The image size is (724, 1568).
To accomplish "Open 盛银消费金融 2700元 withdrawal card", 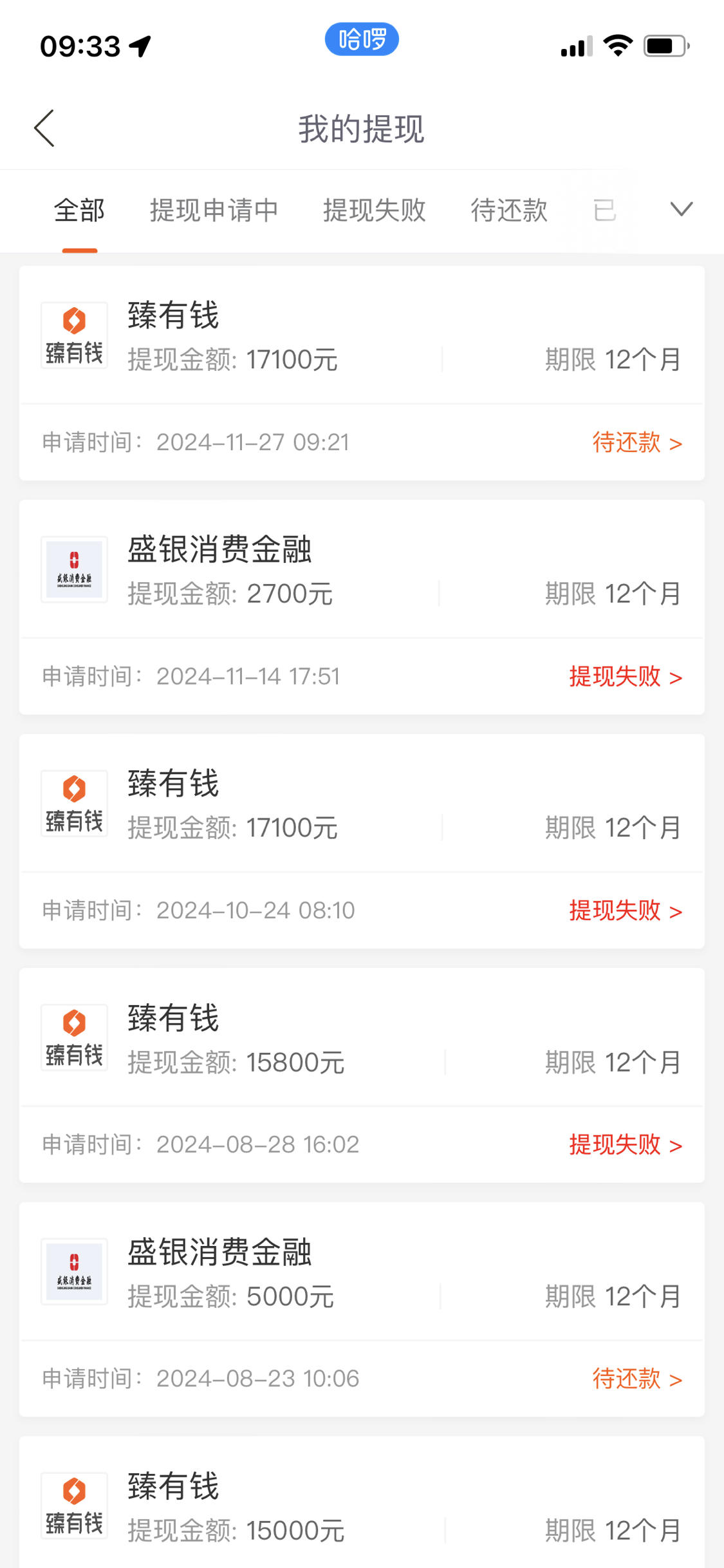I will pos(362,607).
